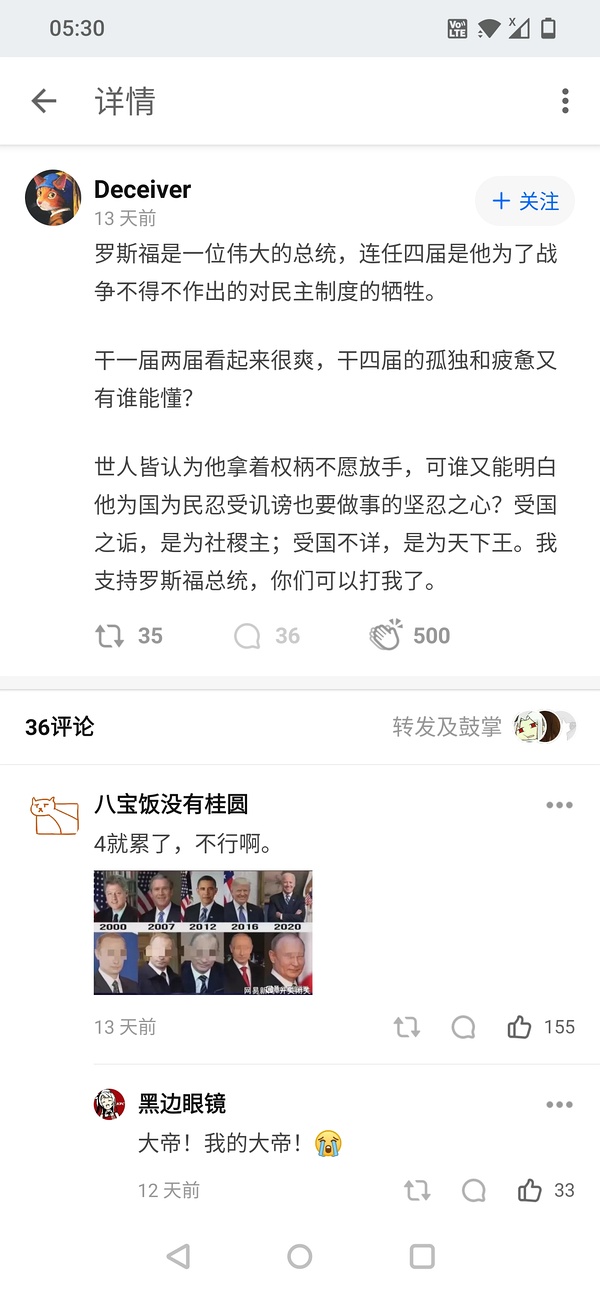Viewport: 600px width, 1300px height.
Task: Applaud Deceiver's post
Action: [x=386, y=635]
